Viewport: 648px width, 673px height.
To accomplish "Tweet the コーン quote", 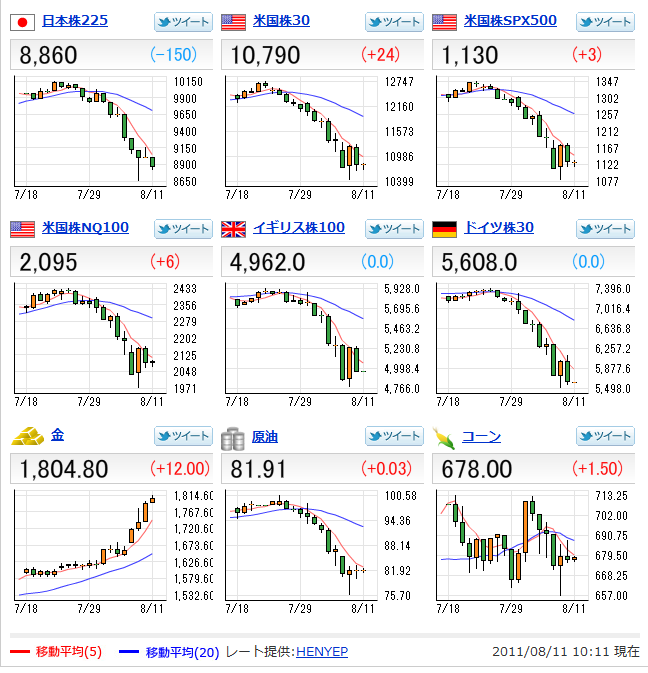I will [605, 436].
